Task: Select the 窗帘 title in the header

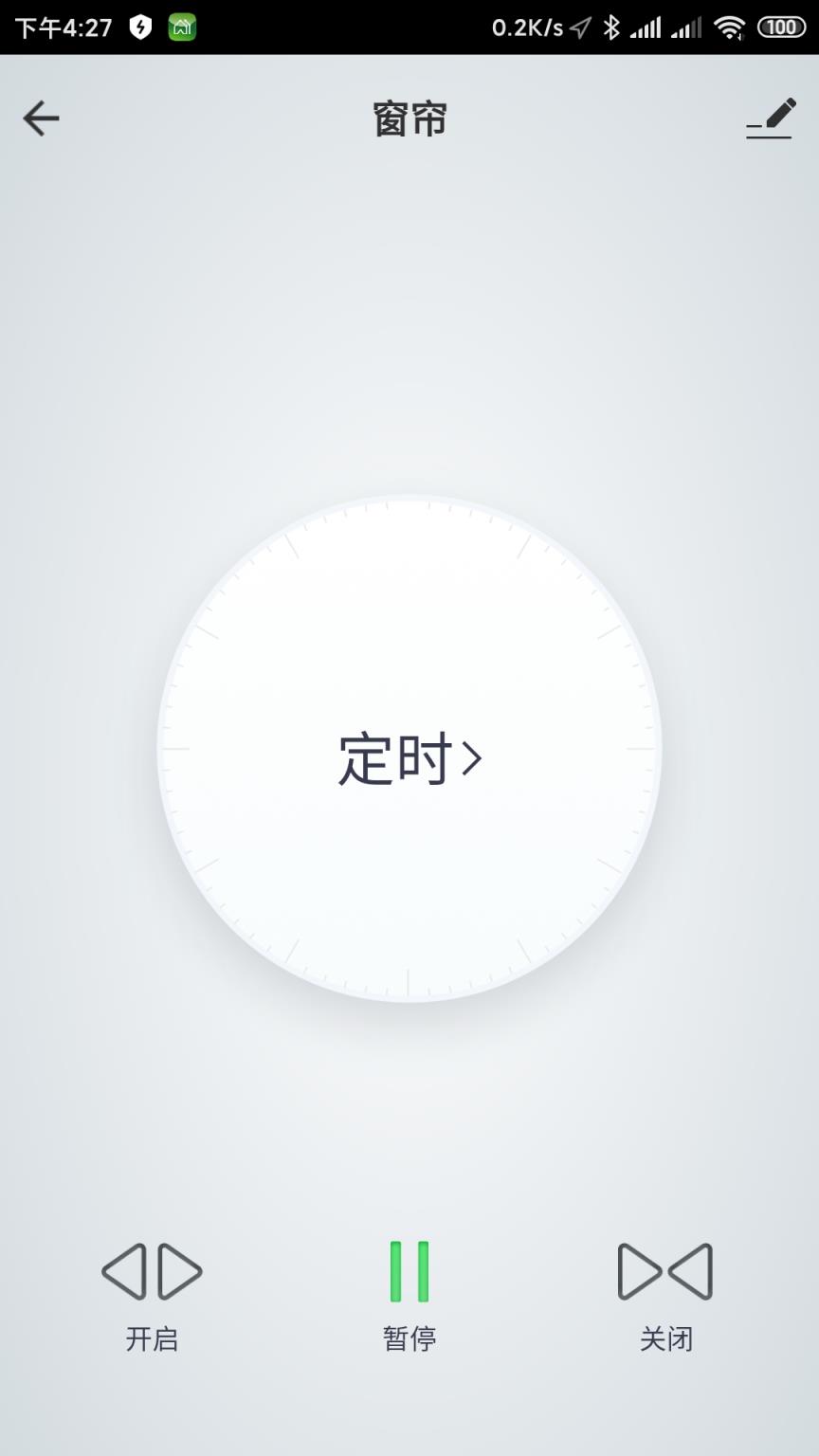Action: [409, 118]
